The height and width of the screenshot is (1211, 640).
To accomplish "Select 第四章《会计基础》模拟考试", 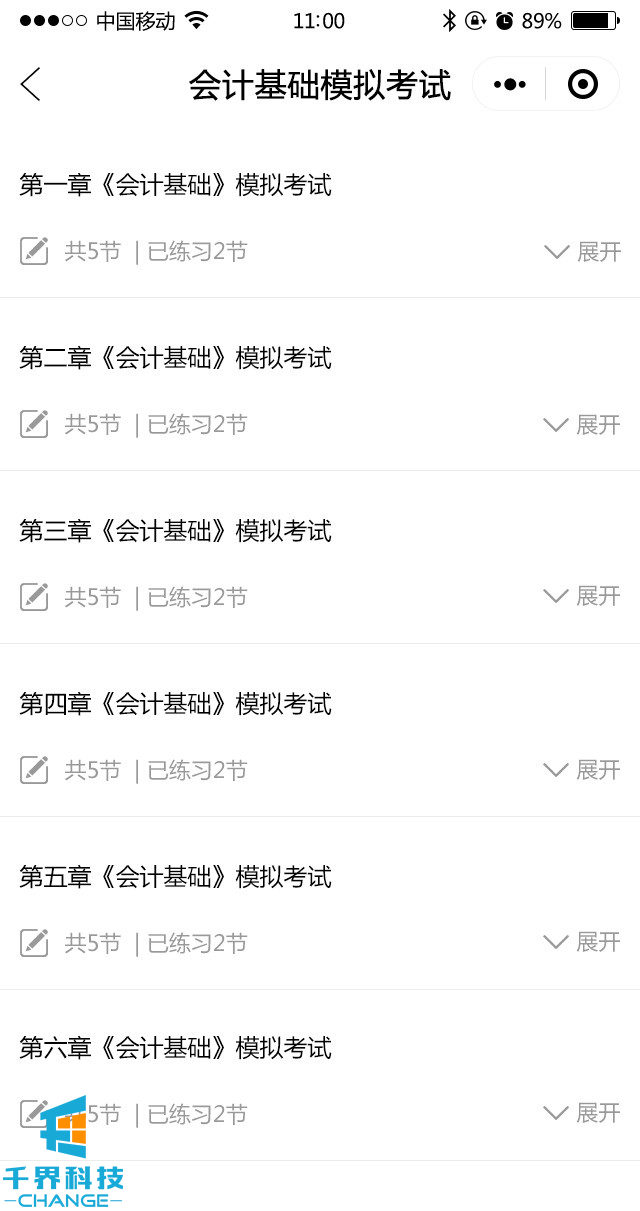I will point(176,704).
